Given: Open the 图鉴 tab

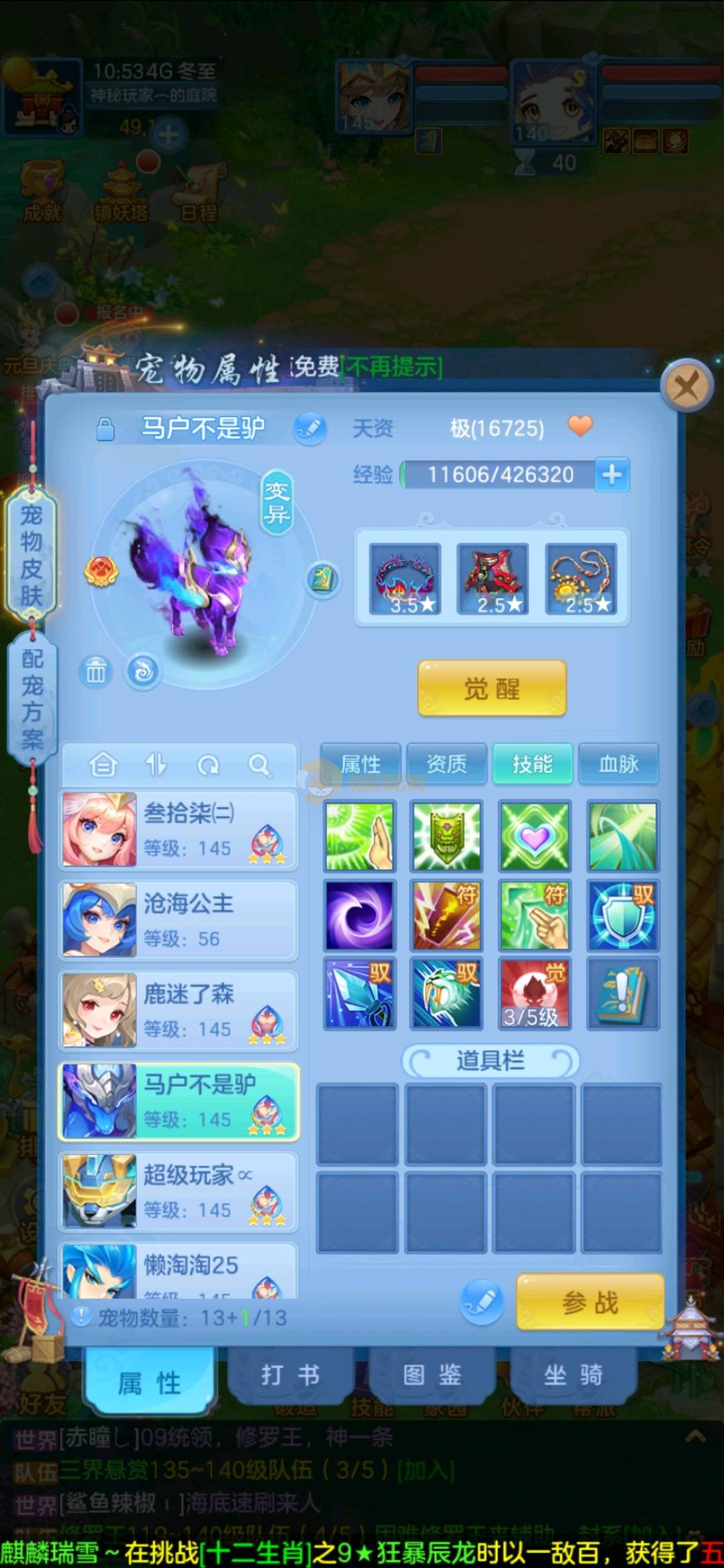Looking at the screenshot, I should [432, 1376].
